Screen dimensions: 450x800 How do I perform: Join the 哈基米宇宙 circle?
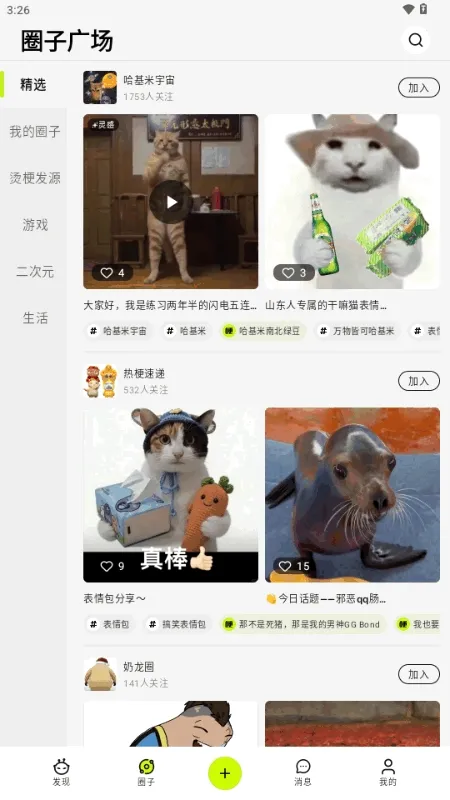[x=418, y=88]
